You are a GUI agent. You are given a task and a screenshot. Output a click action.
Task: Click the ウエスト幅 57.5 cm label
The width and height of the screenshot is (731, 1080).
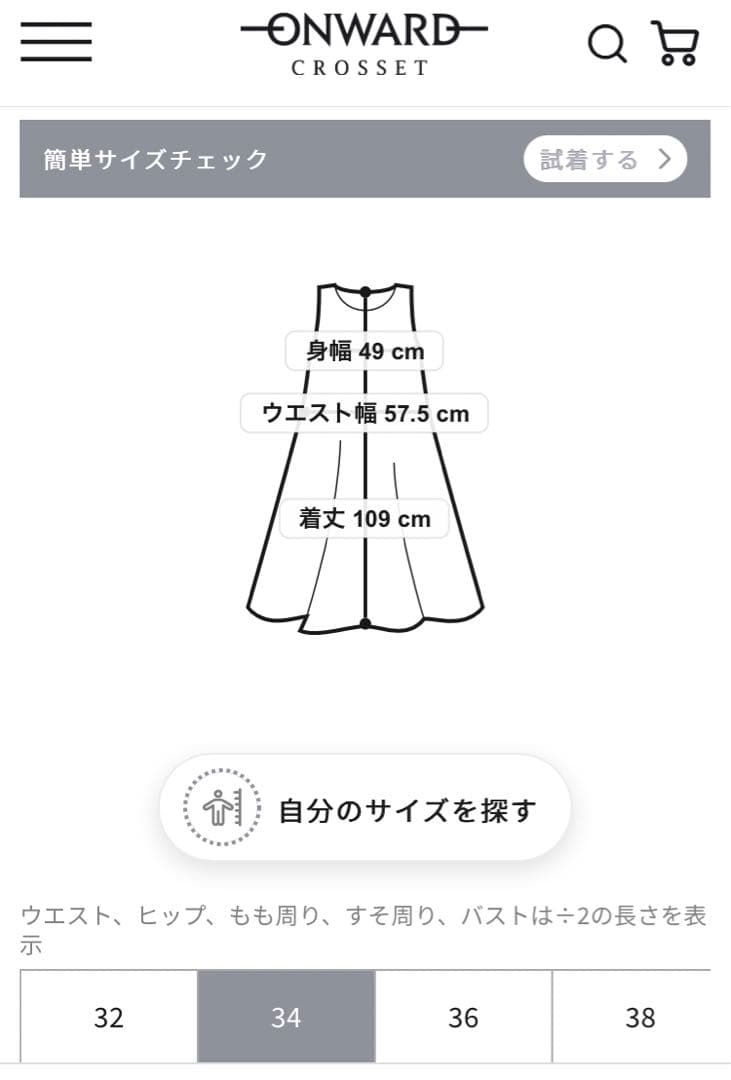click(364, 414)
